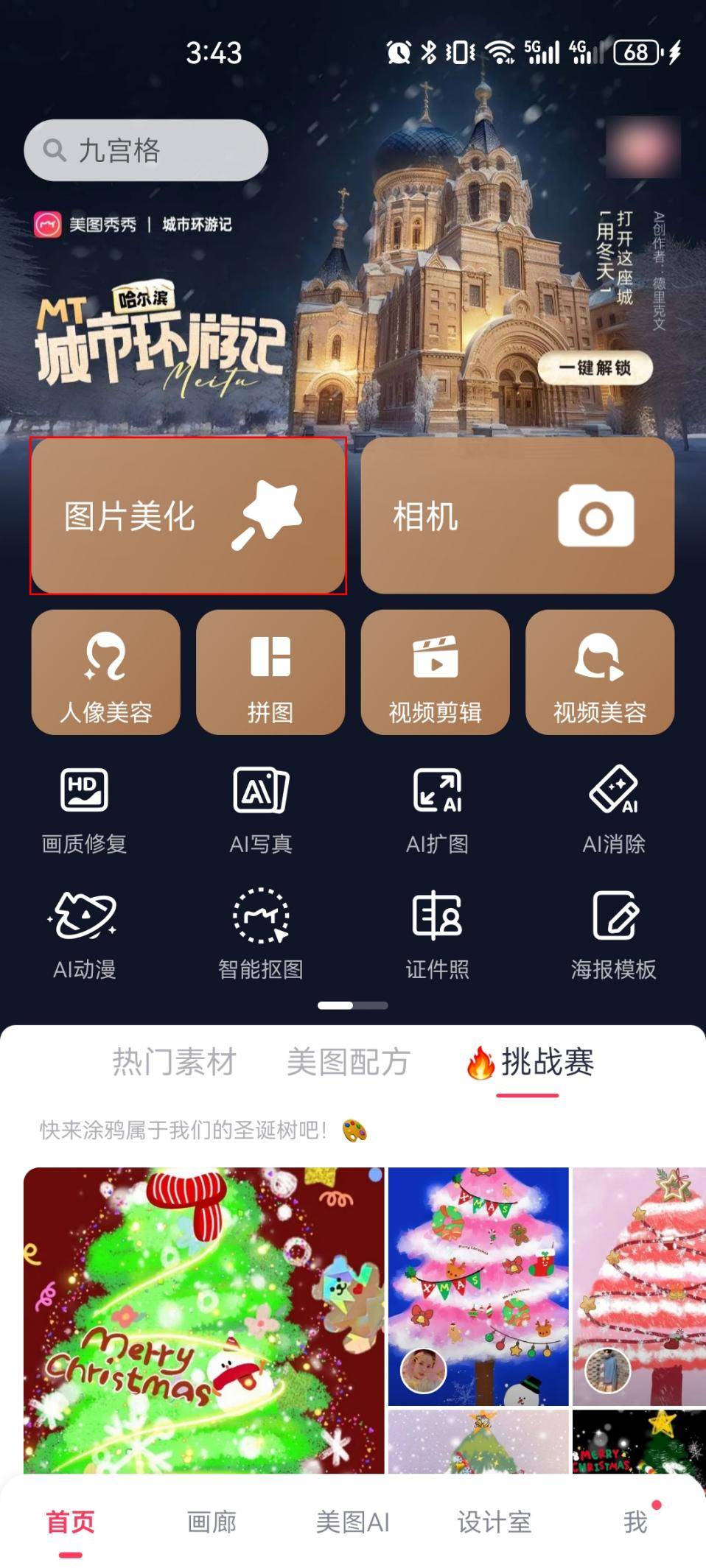The image size is (706, 1568).
Task: Open 人像美容 portrait retouch
Action: (106, 672)
